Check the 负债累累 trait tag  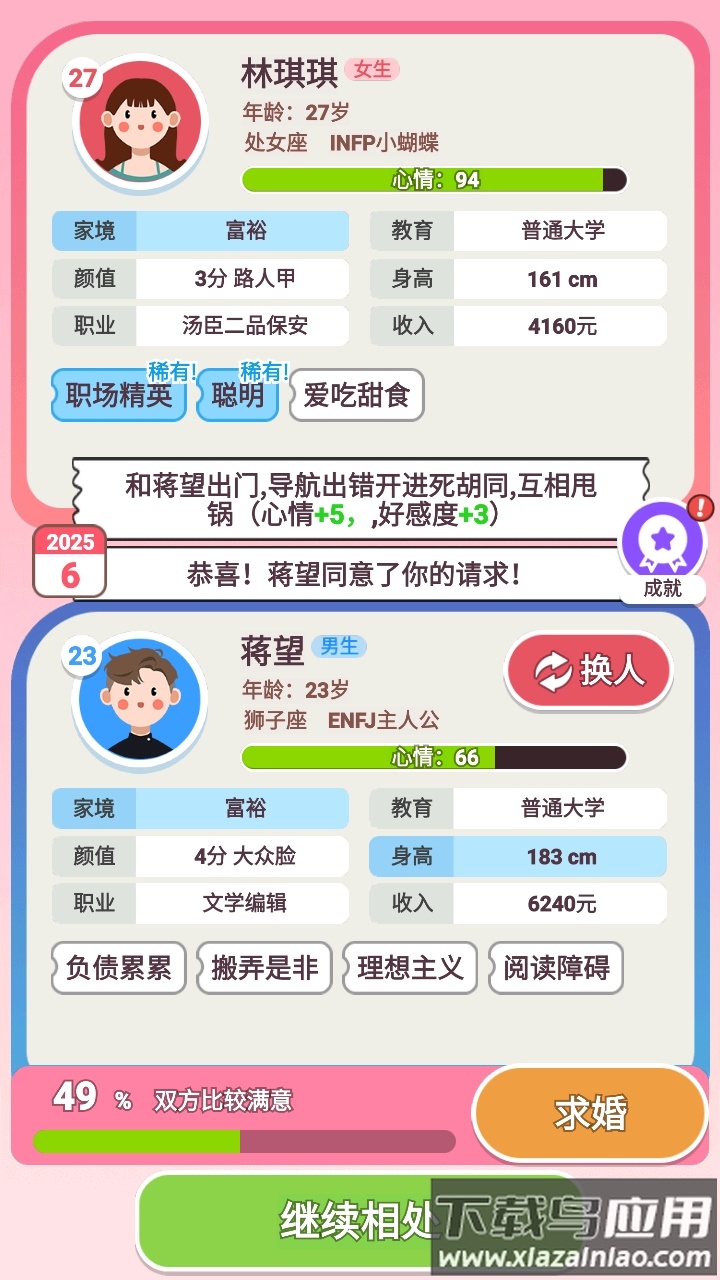[119, 967]
